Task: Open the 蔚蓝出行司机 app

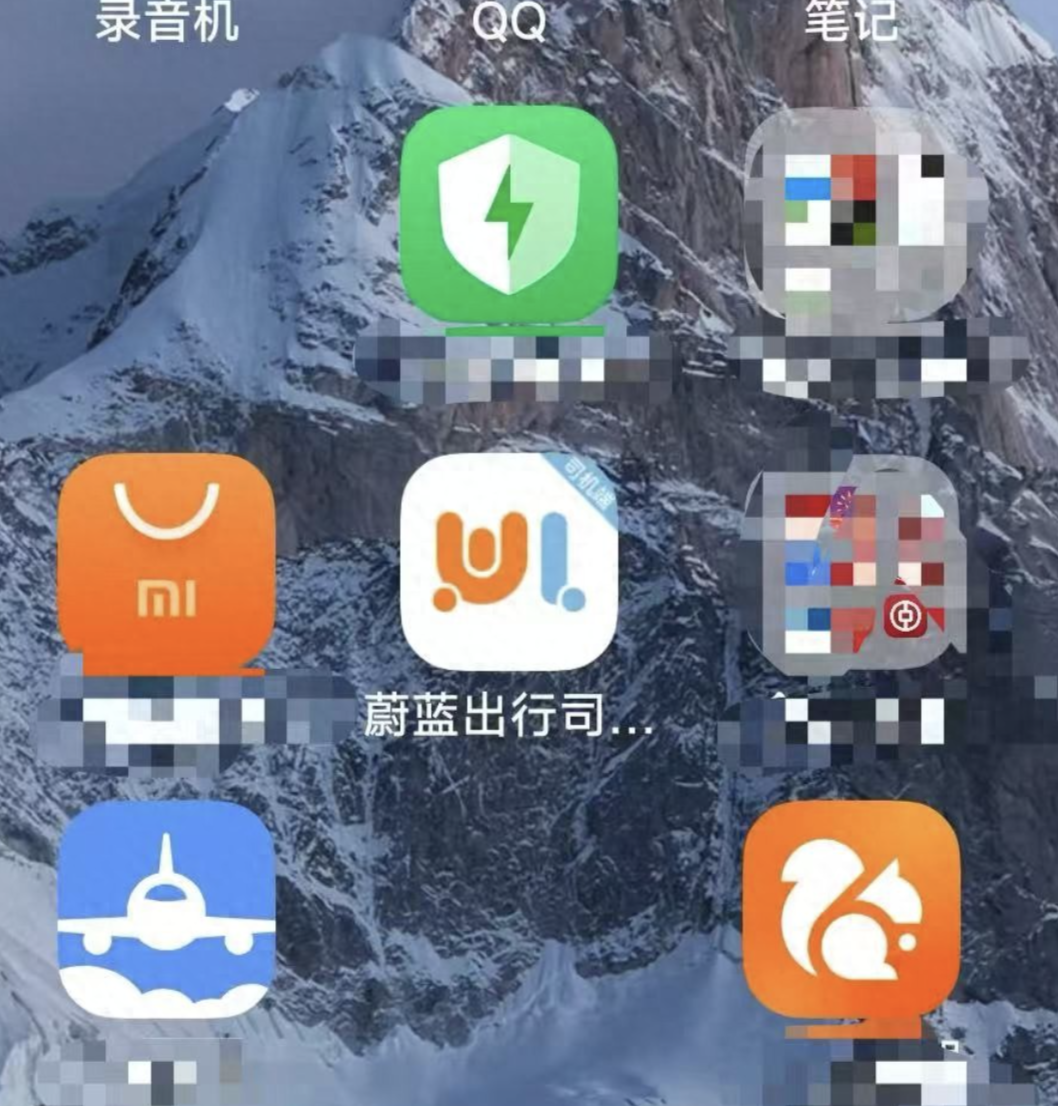Action: pyautogui.click(x=509, y=561)
